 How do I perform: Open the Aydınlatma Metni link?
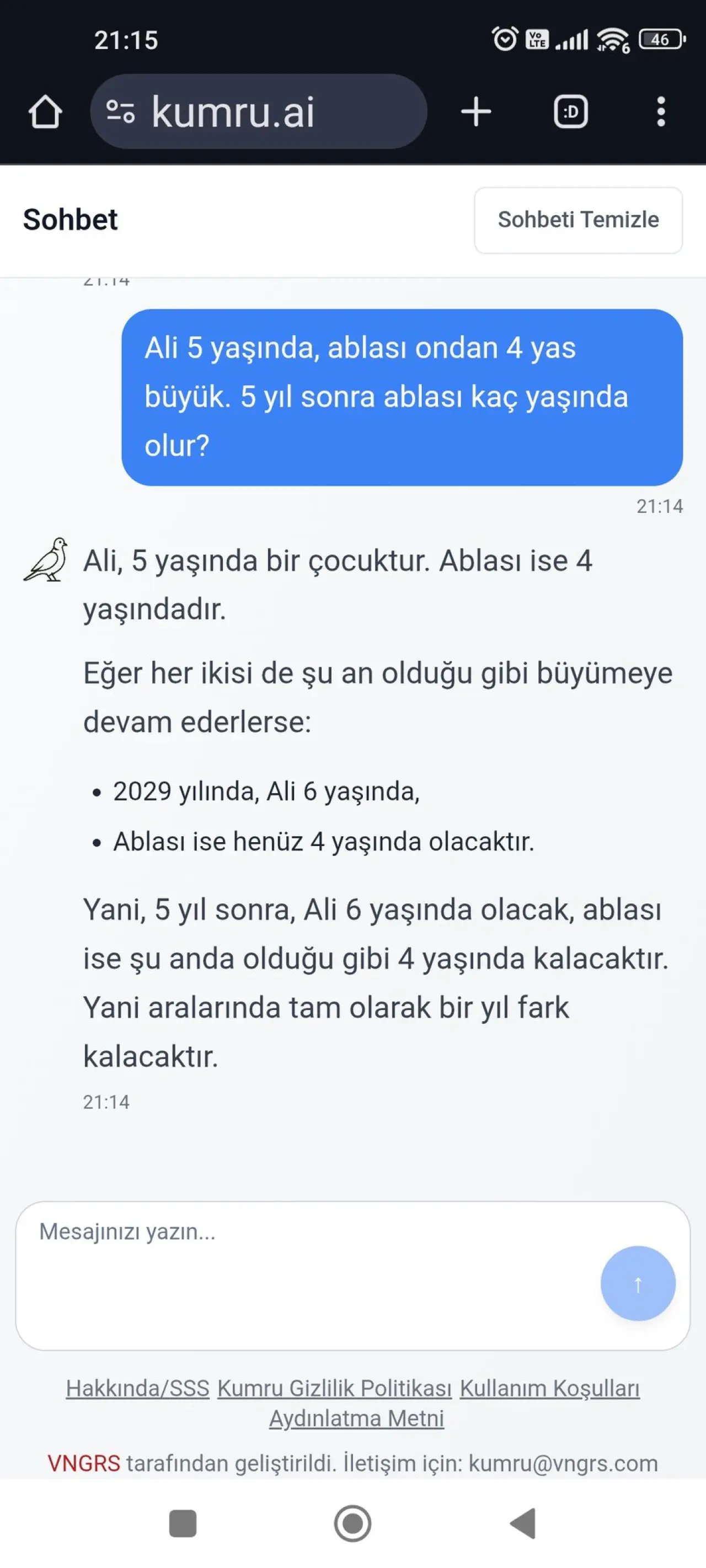[357, 1419]
